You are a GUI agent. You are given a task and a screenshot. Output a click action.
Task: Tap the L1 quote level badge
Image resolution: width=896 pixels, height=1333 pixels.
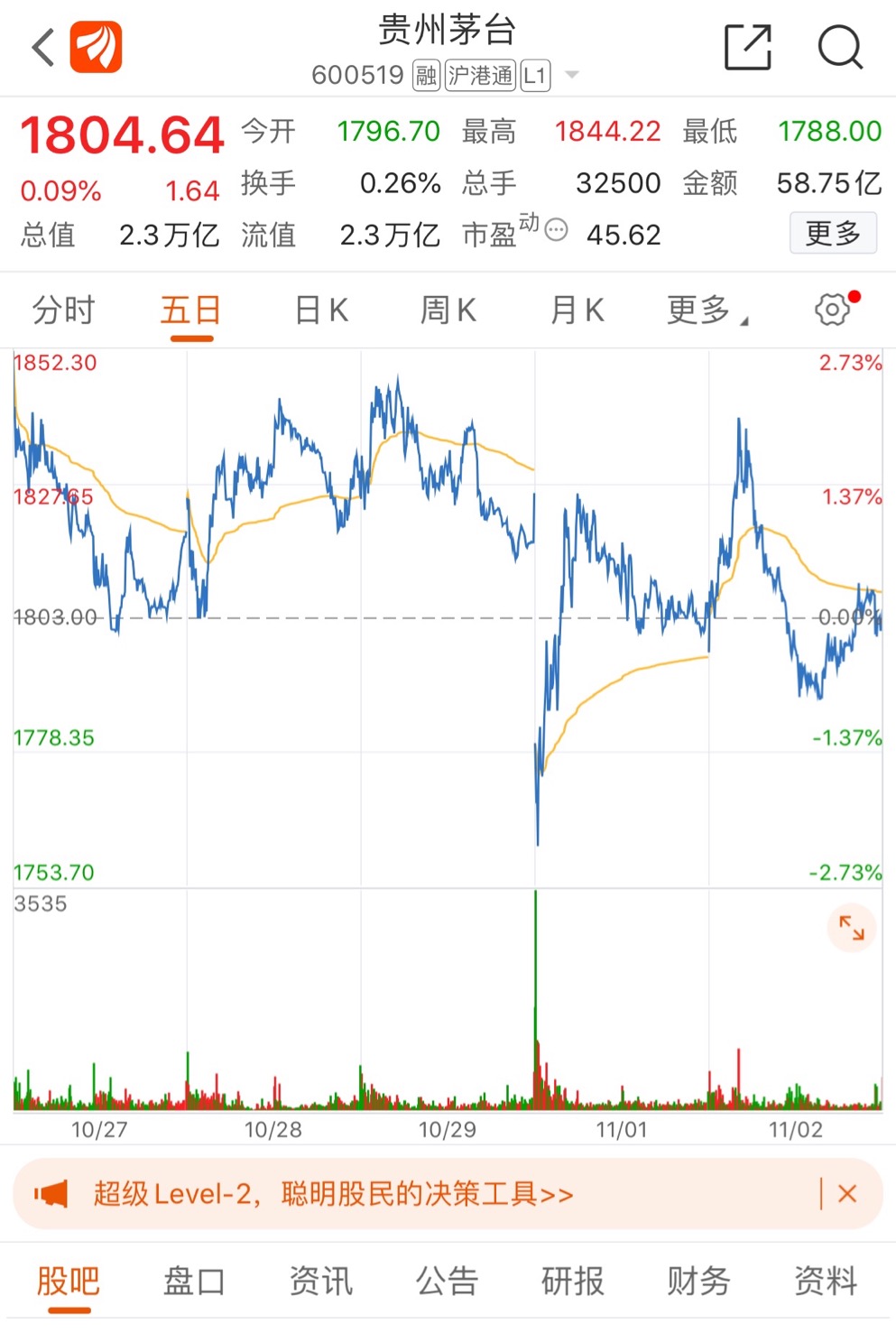[534, 76]
